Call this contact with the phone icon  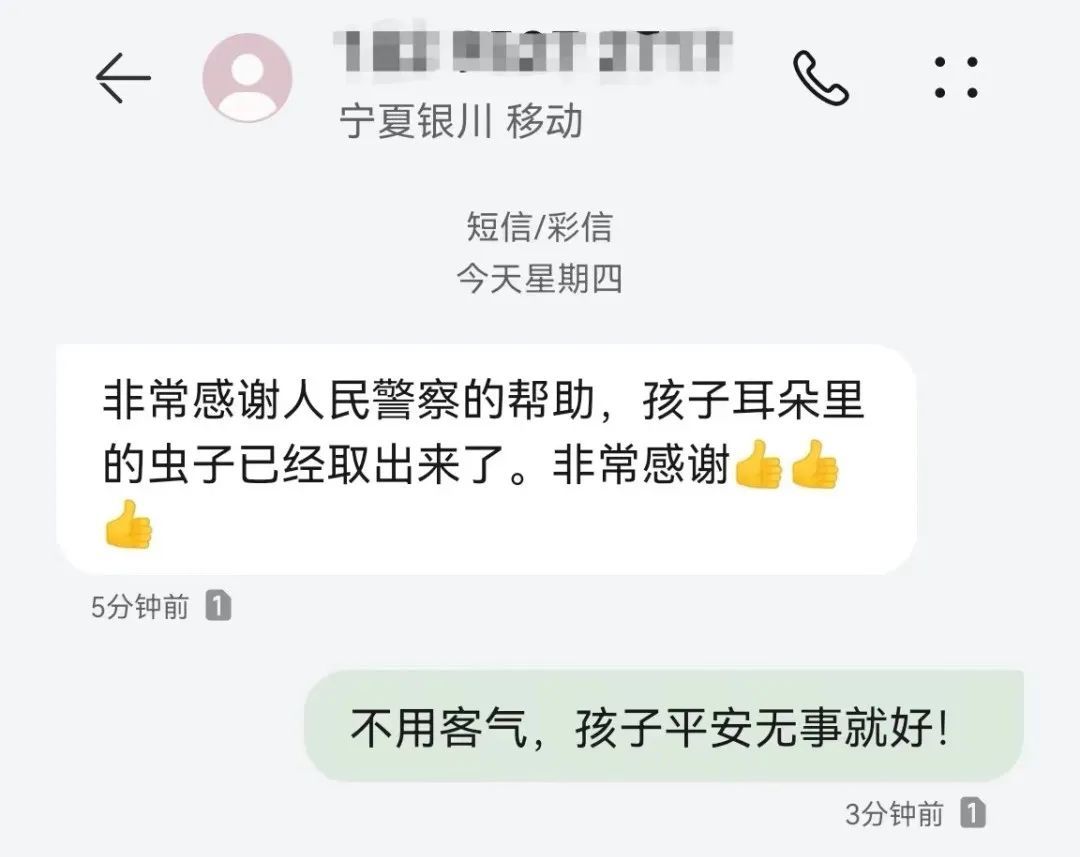tap(820, 78)
